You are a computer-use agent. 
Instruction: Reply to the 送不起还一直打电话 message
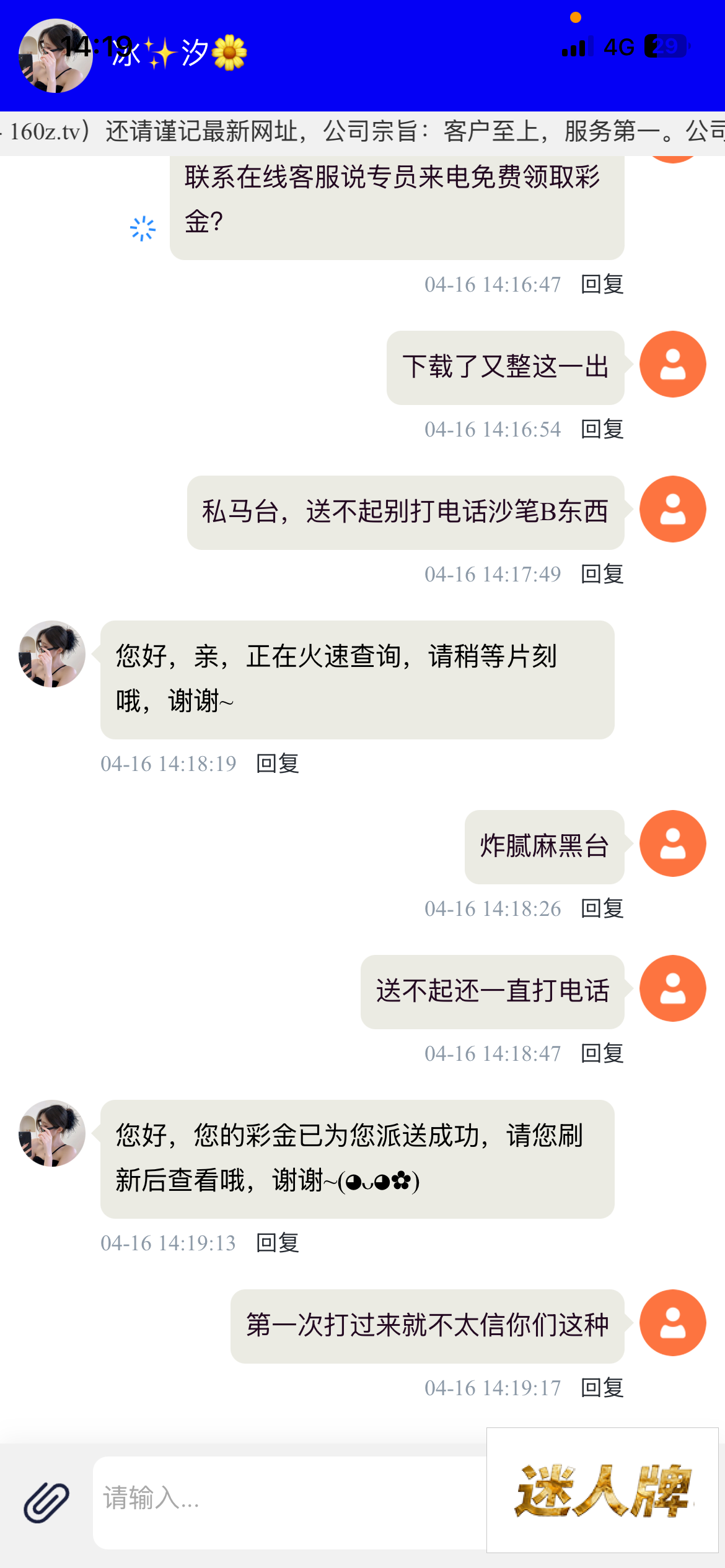602,1053
